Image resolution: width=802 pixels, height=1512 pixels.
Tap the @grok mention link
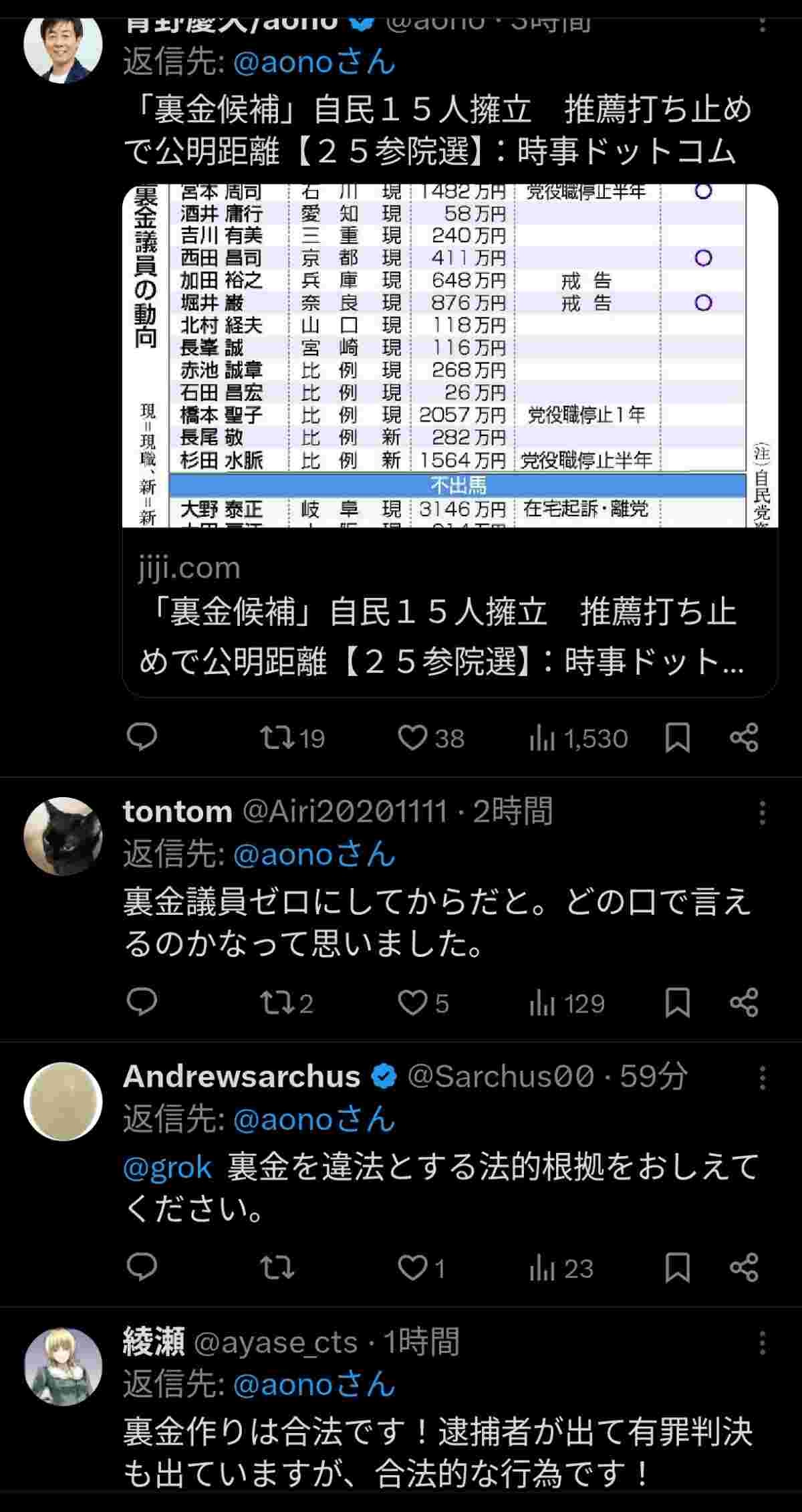[x=168, y=1167]
